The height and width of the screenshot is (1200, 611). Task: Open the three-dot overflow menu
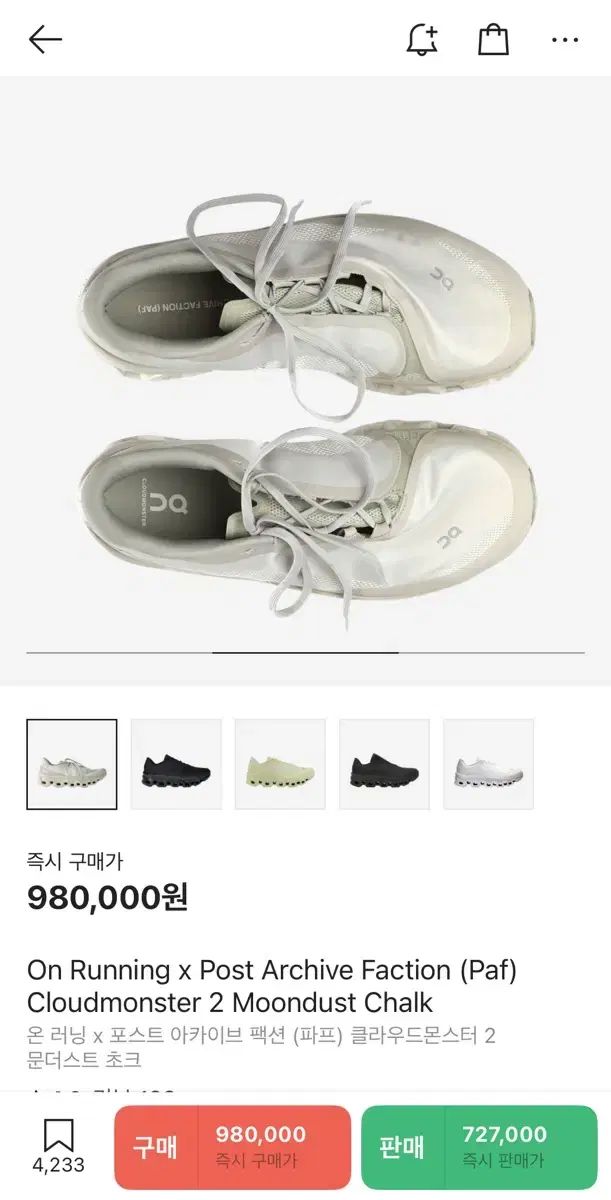pyautogui.click(x=565, y=40)
